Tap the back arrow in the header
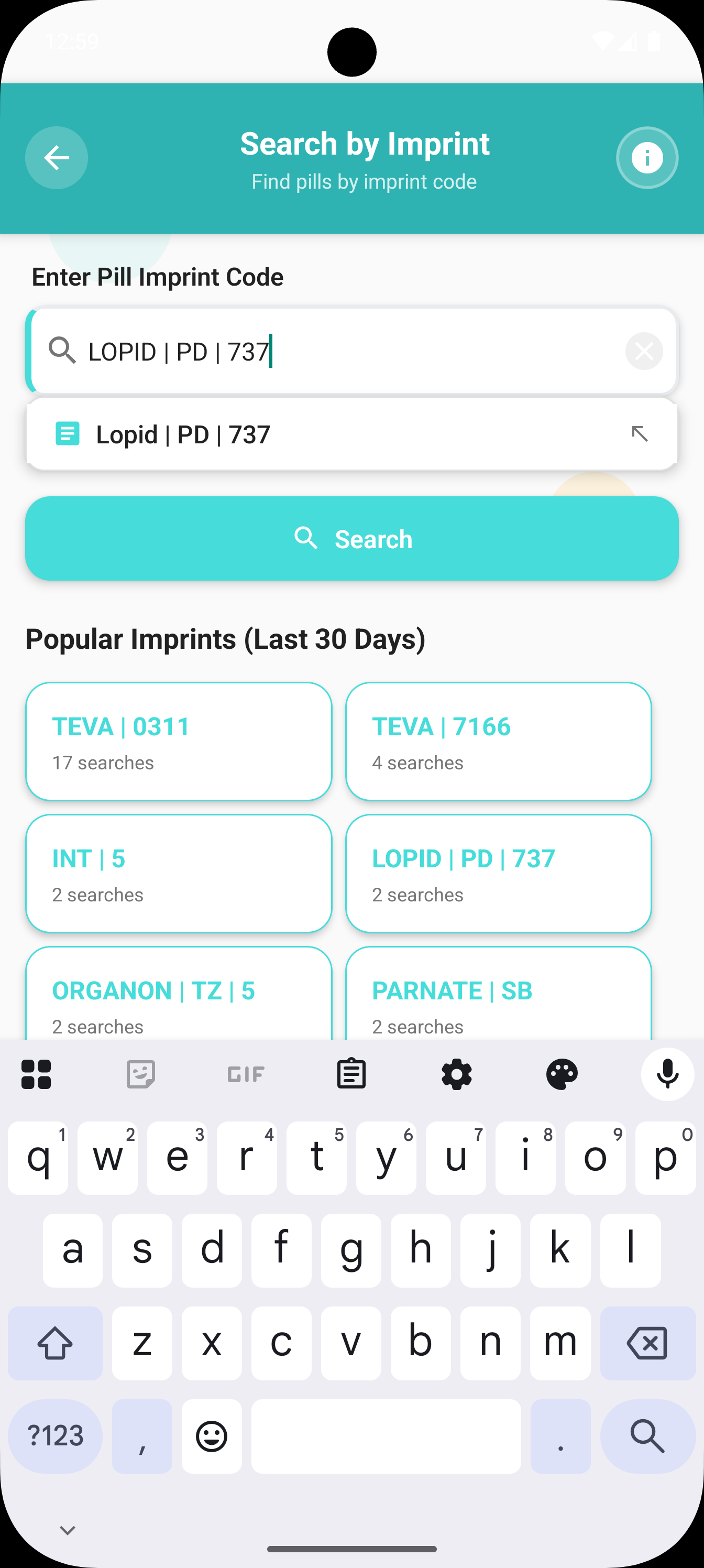 point(56,158)
